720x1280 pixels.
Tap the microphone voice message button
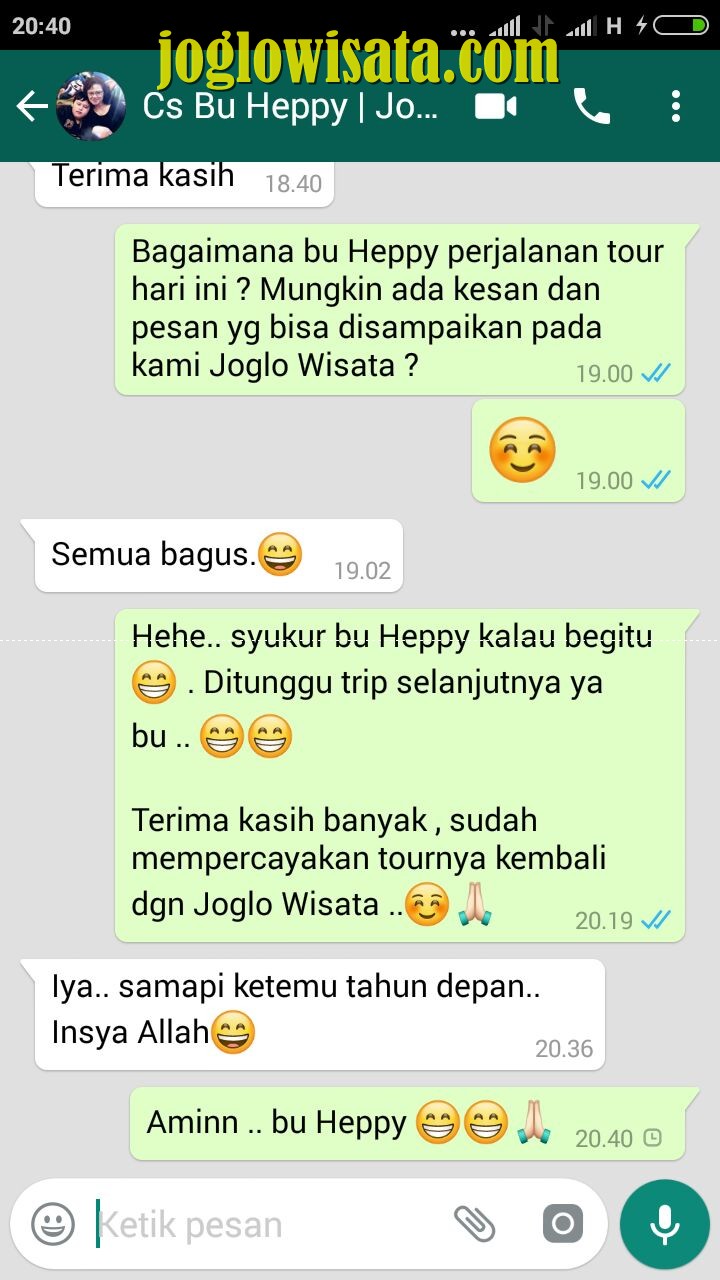pyautogui.click(x=664, y=1224)
